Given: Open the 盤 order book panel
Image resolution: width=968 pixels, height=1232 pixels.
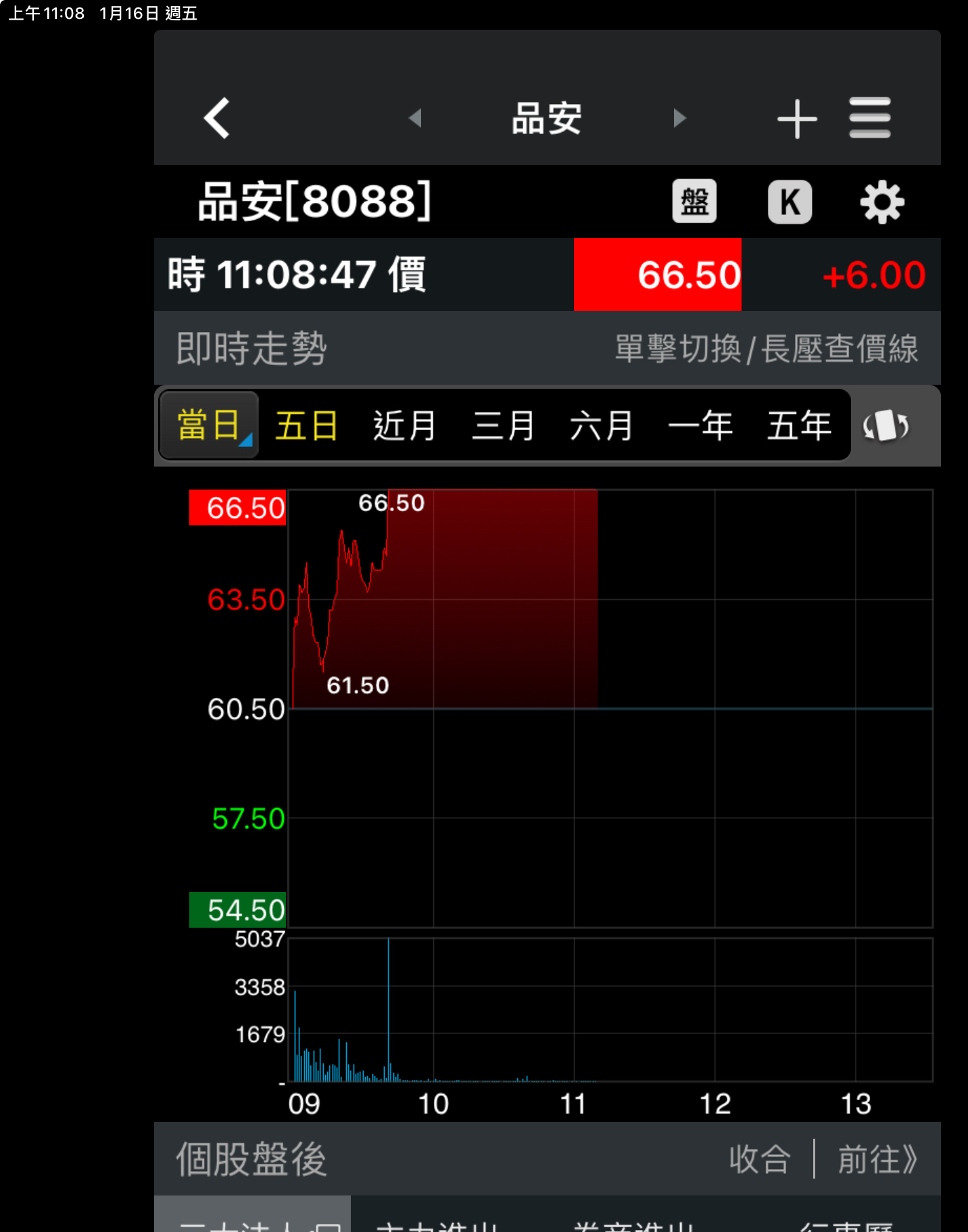Looking at the screenshot, I should pos(694,201).
